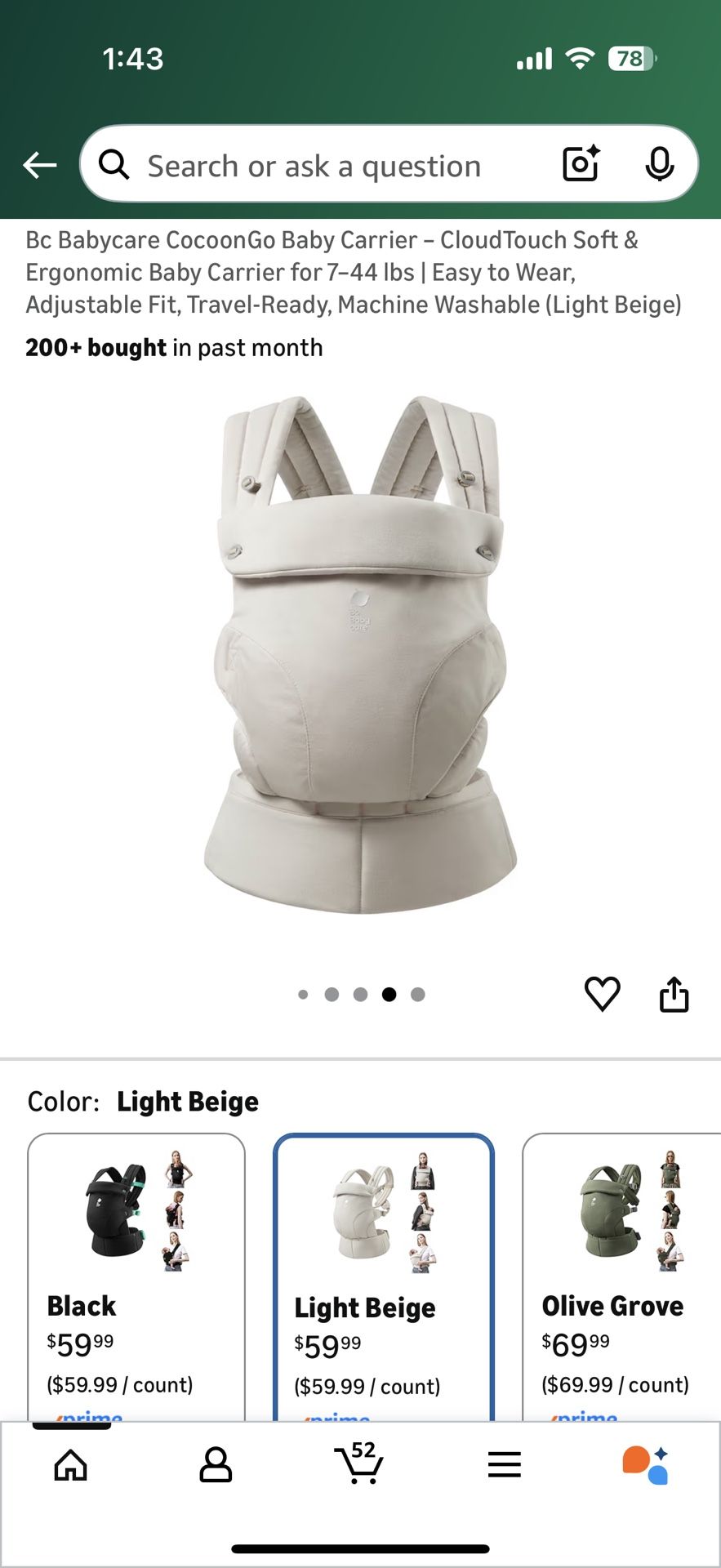This screenshot has height=1568, width=721.
Task: Share this product
Action: [674, 994]
